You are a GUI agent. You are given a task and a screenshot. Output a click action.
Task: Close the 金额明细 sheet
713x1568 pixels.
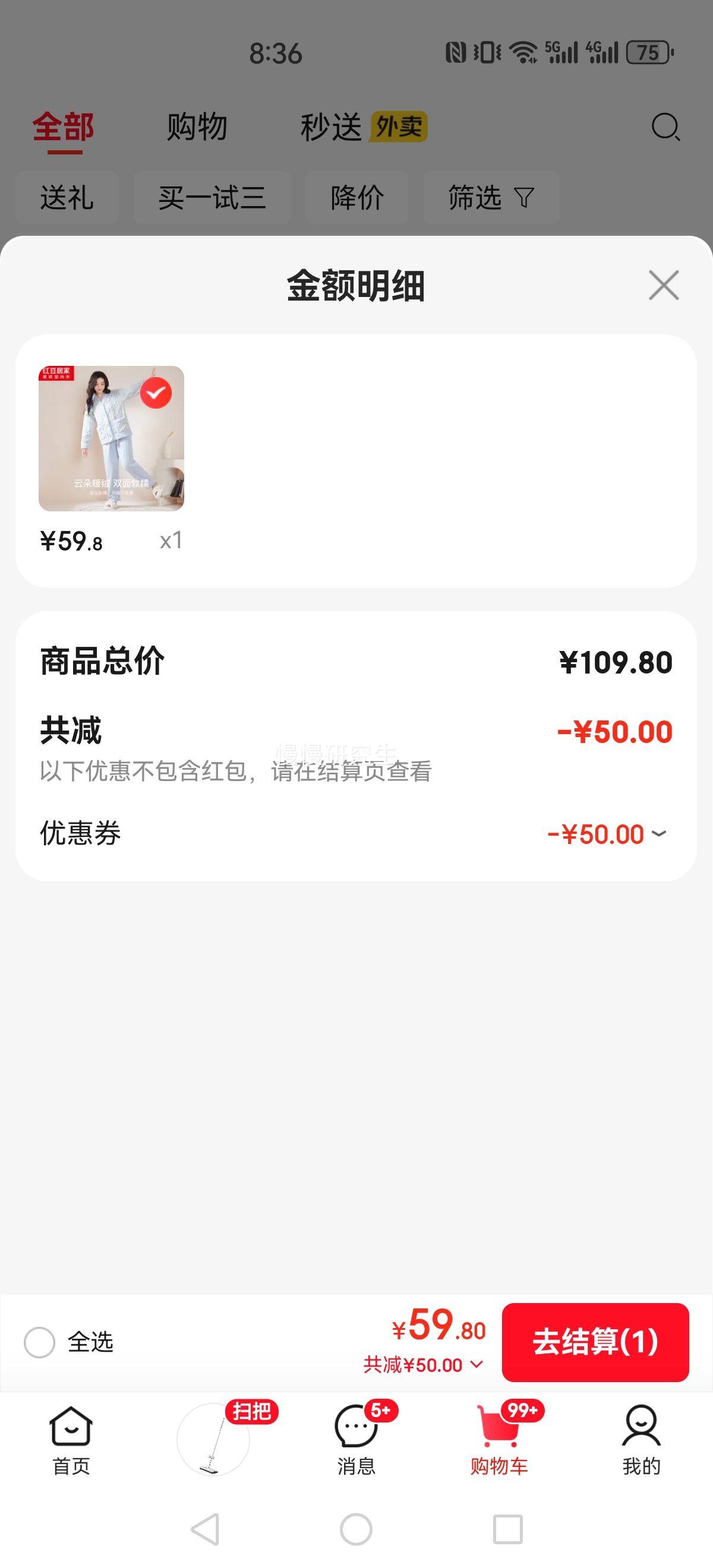(x=663, y=285)
